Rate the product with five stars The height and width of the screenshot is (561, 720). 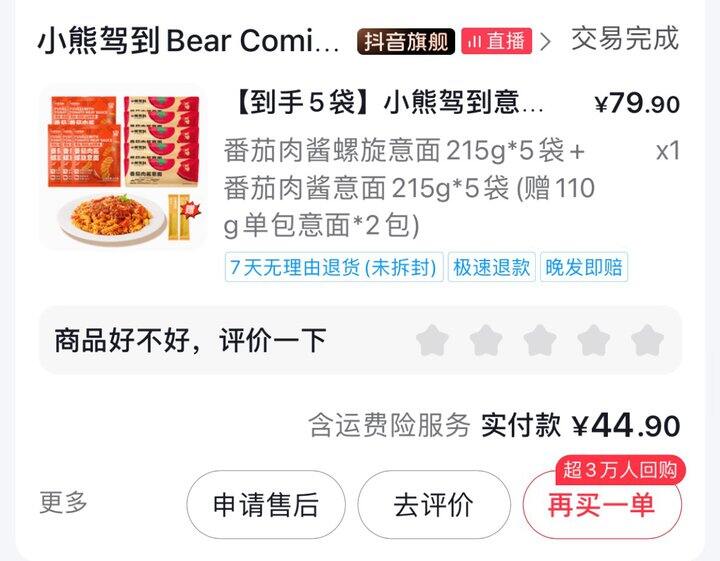pyautogui.click(x=647, y=340)
